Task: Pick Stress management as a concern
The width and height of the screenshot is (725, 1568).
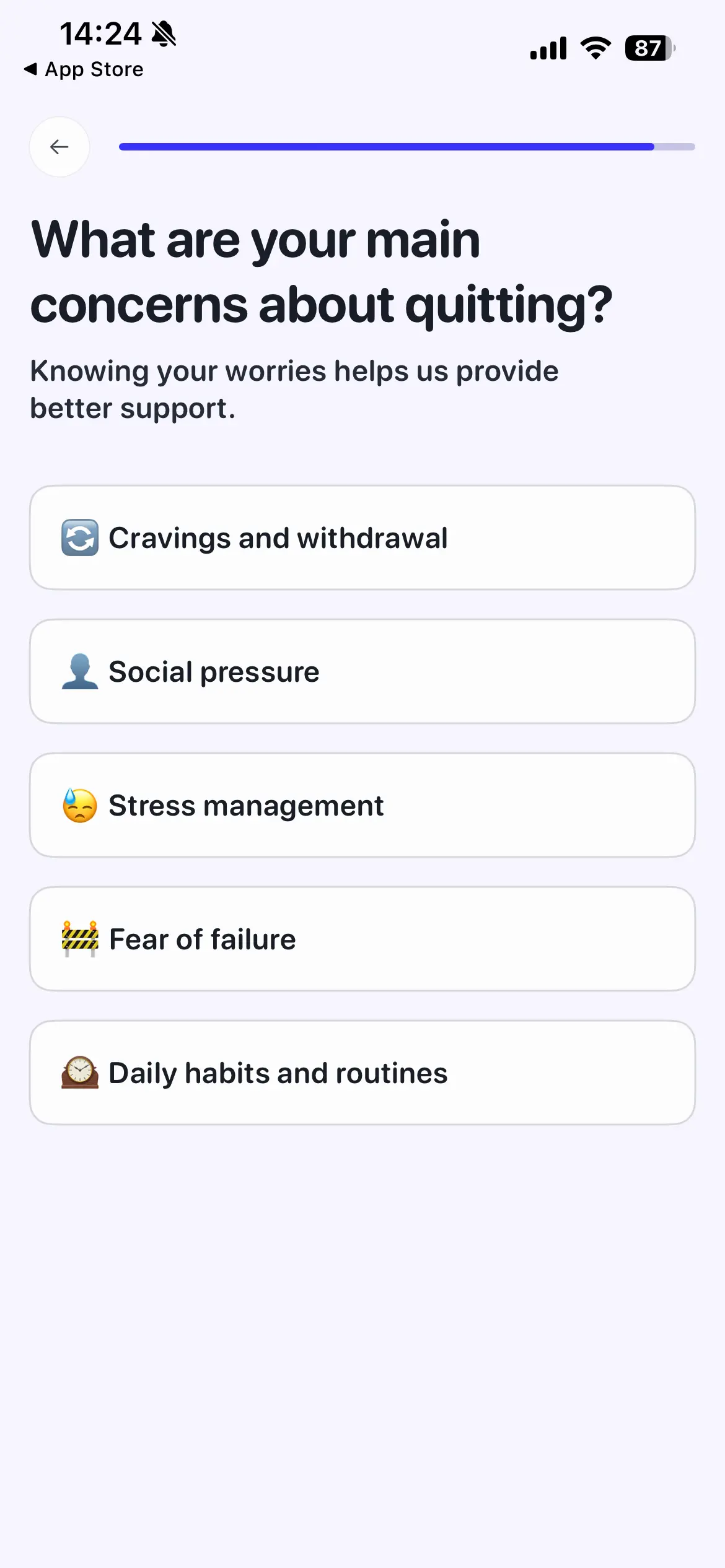Action: 362,805
